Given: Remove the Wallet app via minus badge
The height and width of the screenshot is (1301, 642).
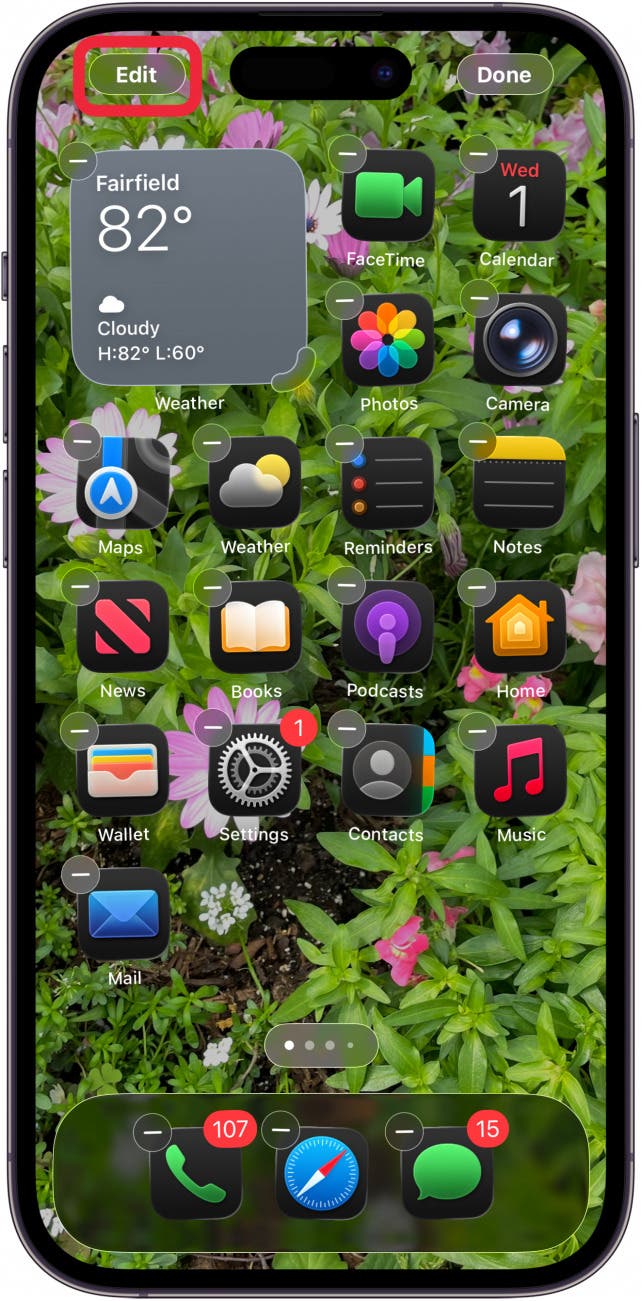Looking at the screenshot, I should tap(80, 730).
